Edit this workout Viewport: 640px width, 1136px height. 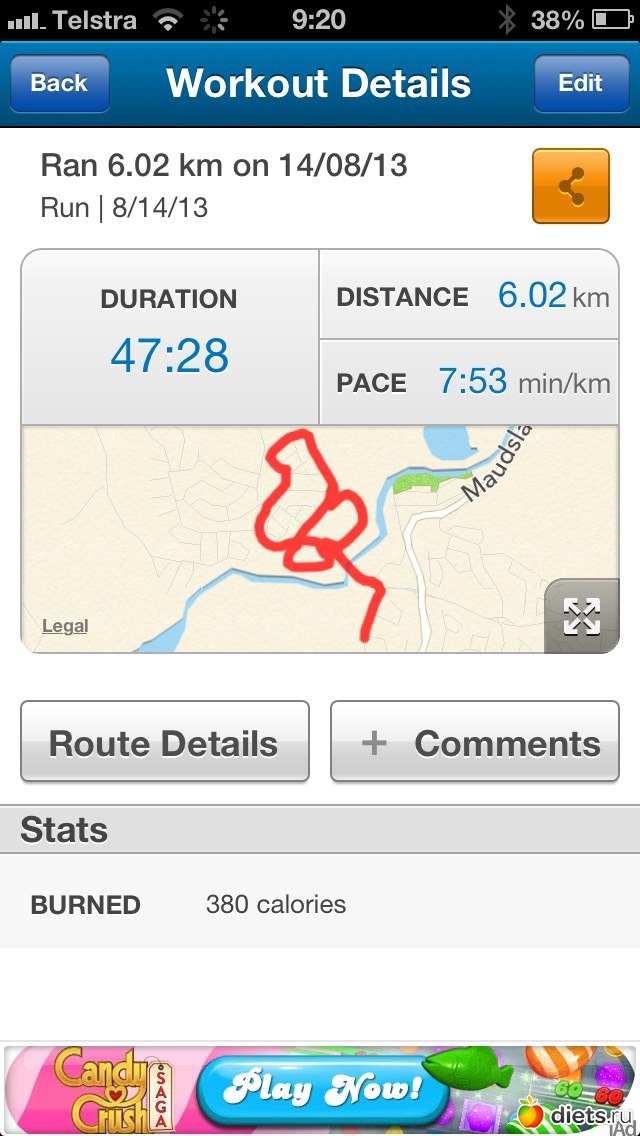coord(580,83)
